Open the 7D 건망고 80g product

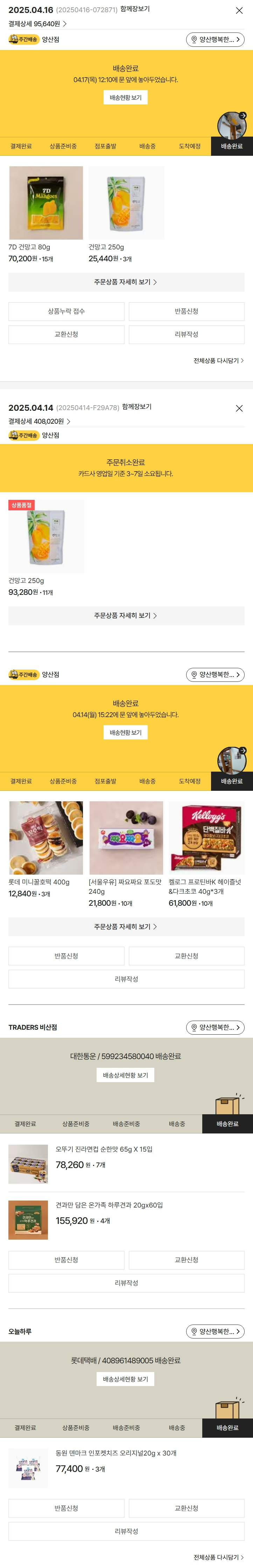(46, 203)
